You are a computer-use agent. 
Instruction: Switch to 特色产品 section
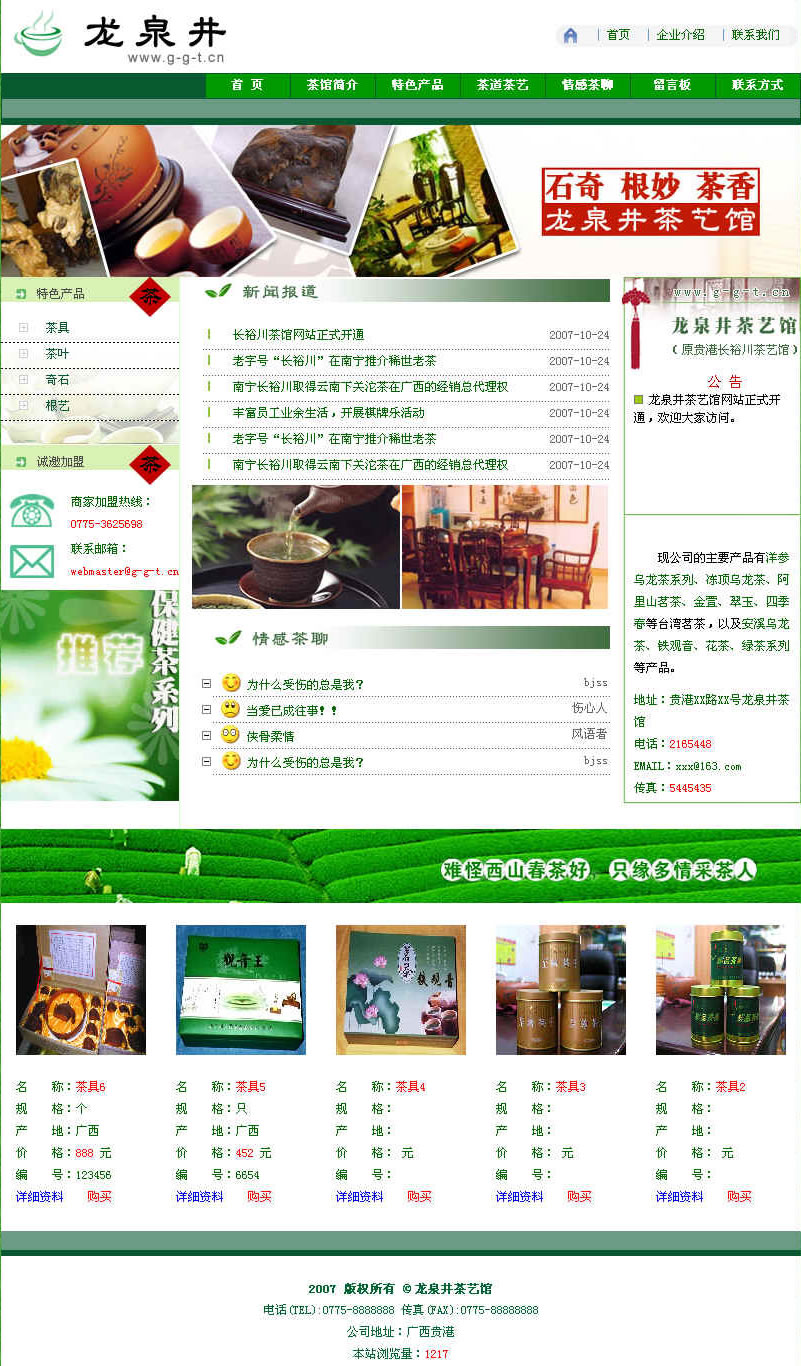point(417,85)
